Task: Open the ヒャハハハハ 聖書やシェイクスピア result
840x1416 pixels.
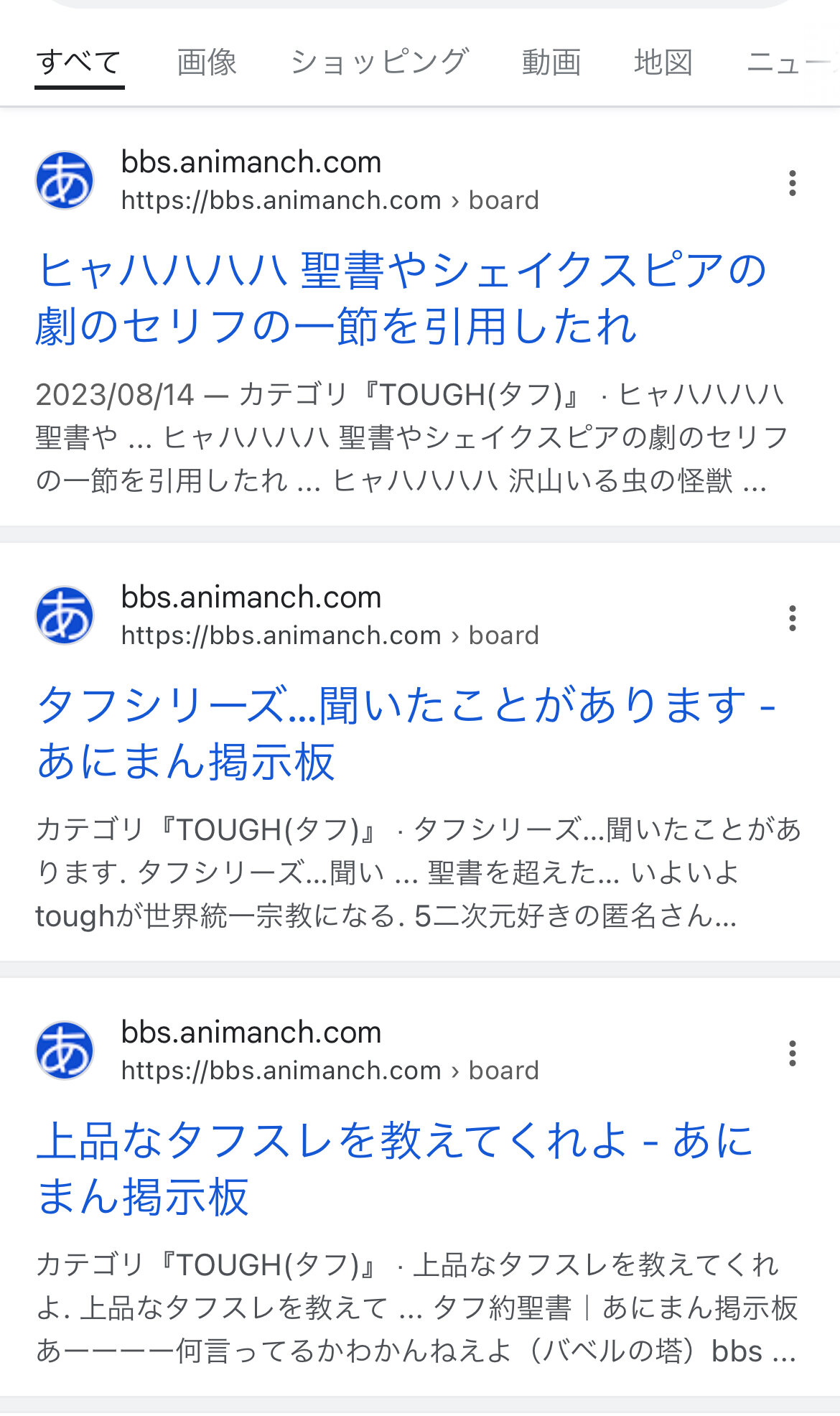Action: 401,298
